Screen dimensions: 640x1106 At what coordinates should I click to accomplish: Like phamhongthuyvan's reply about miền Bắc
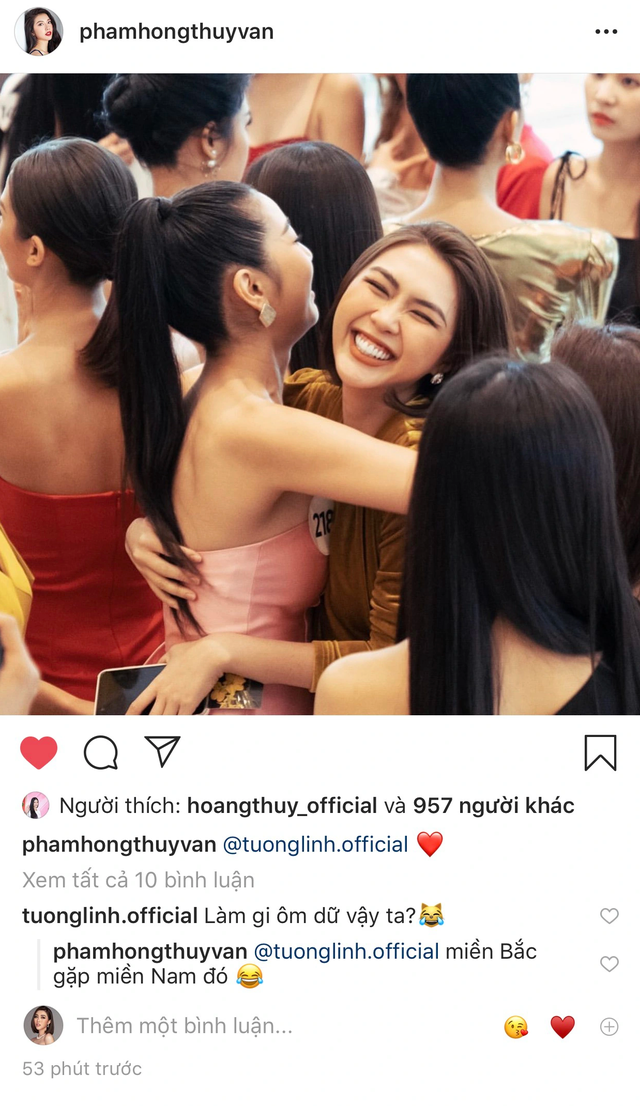(609, 964)
